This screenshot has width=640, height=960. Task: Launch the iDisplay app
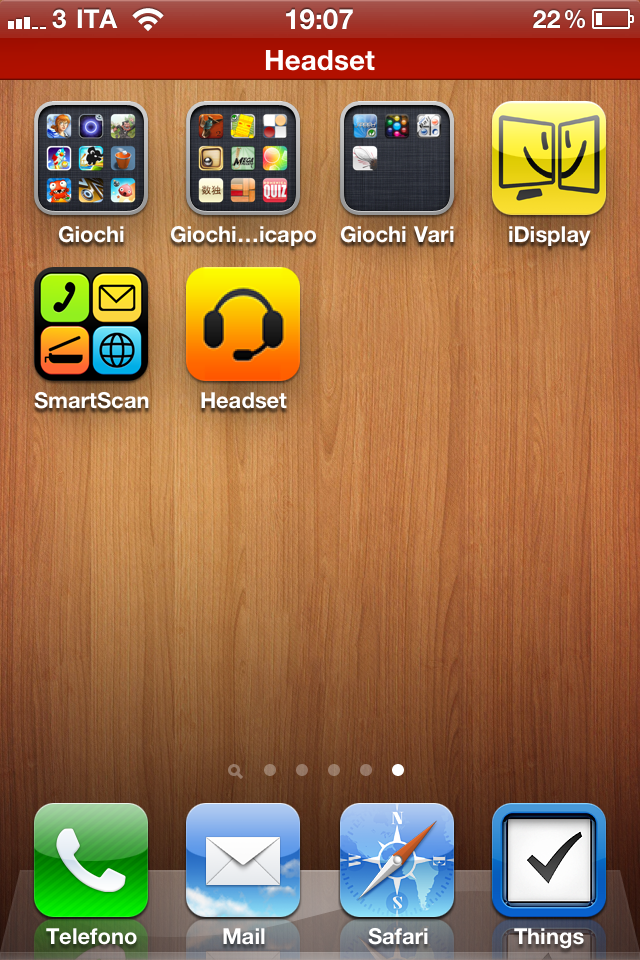point(549,159)
